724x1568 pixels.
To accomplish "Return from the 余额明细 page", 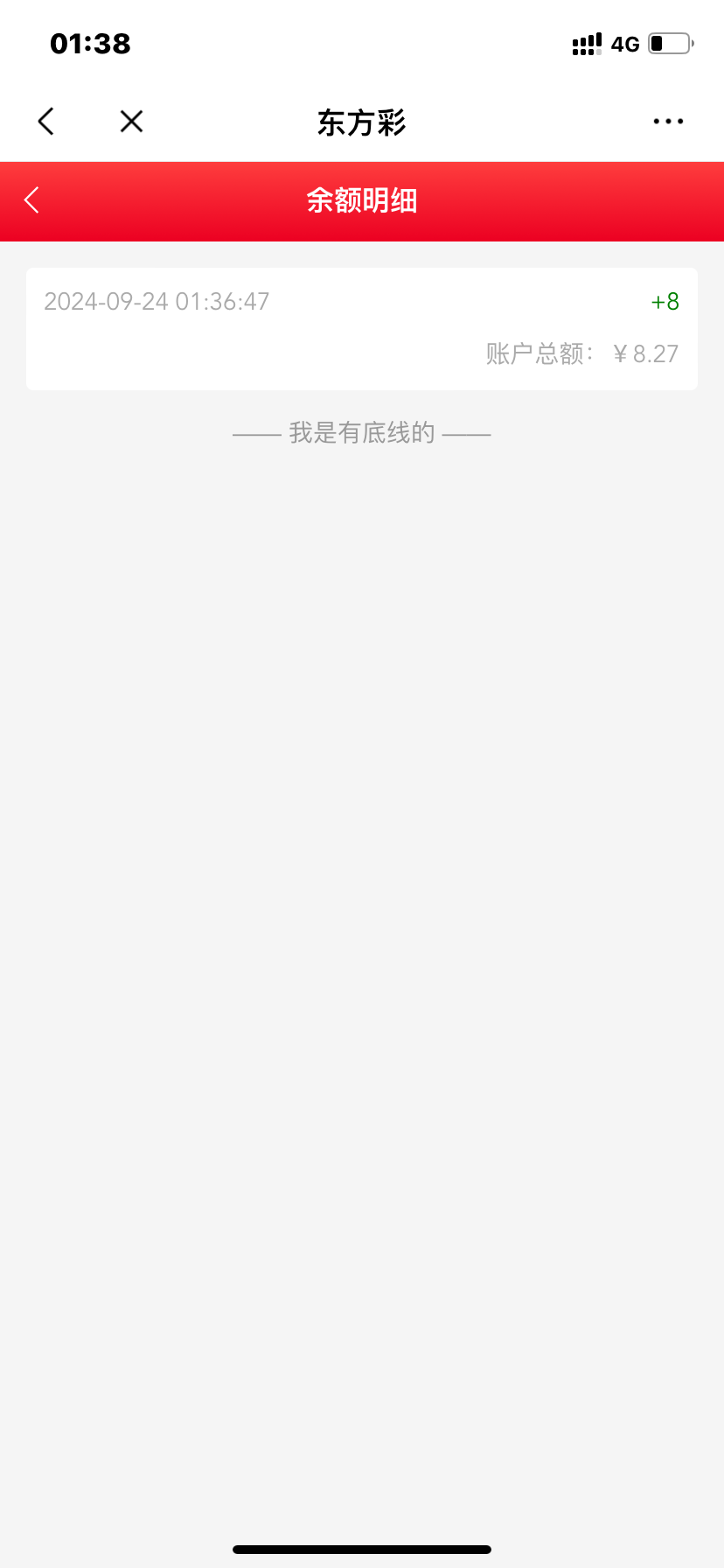I will click(x=31, y=200).
